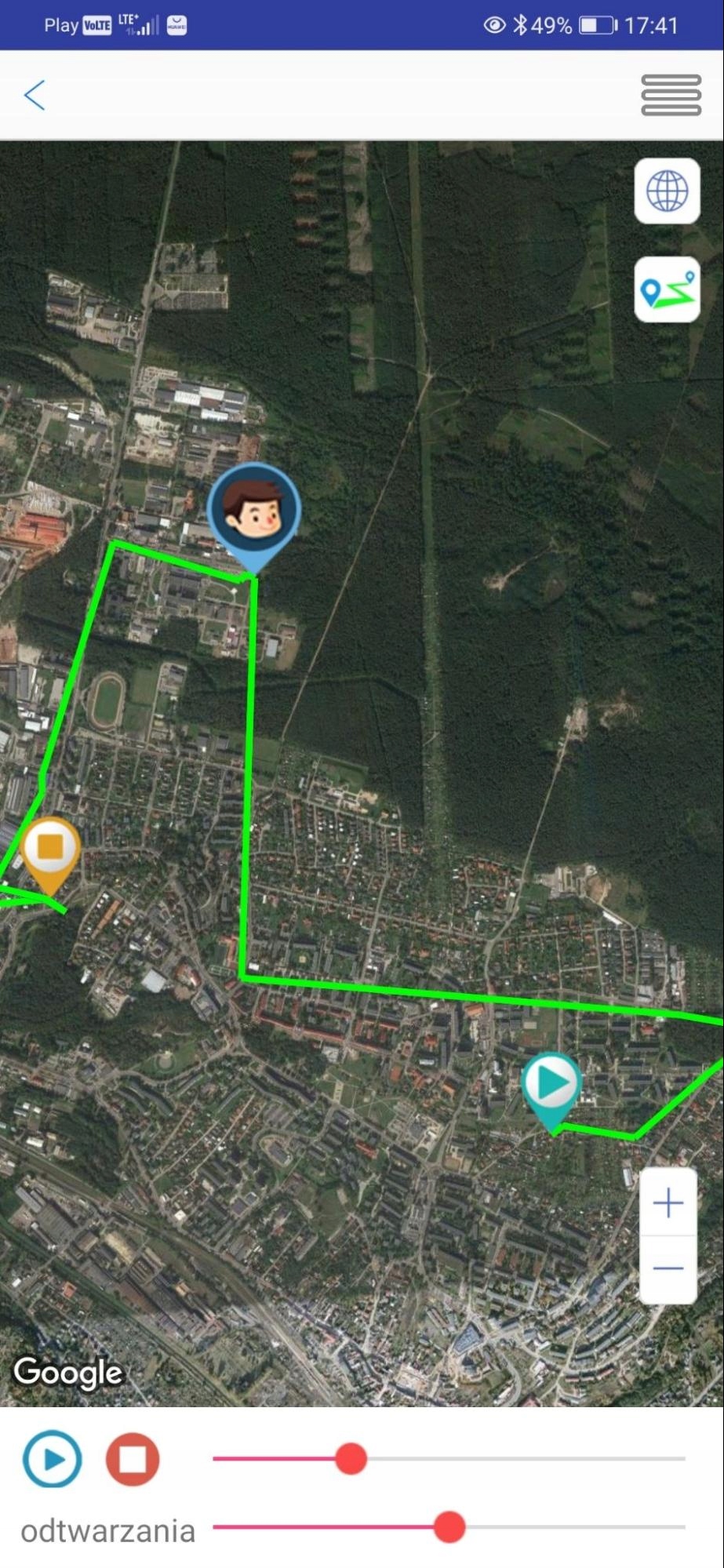724x1568 pixels.
Task: Tap the route track button
Action: tap(667, 289)
